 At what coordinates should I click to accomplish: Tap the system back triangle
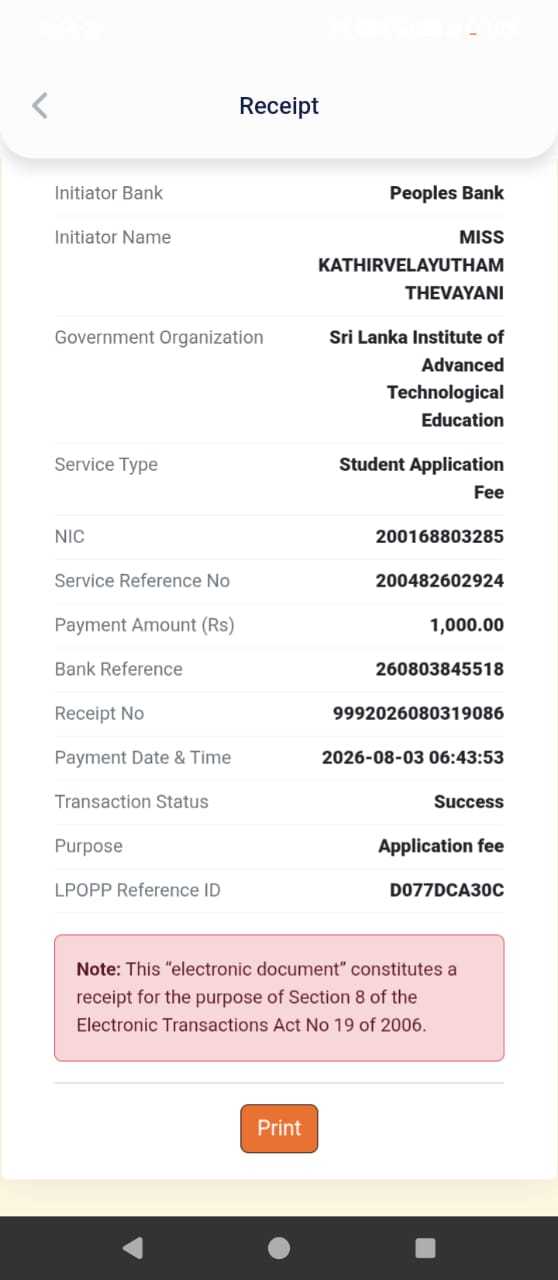(132, 1247)
